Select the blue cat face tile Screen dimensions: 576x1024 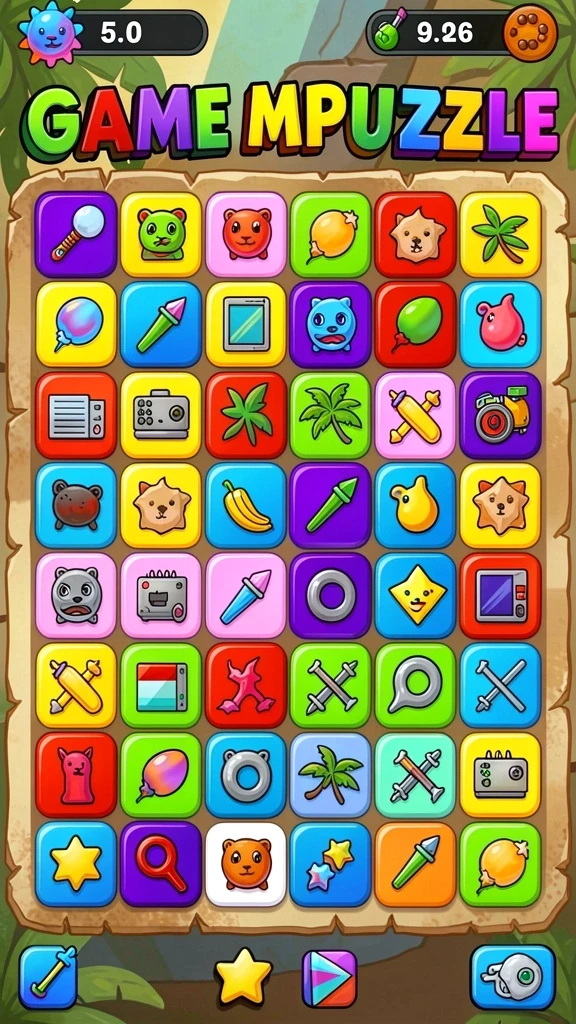click(330, 324)
